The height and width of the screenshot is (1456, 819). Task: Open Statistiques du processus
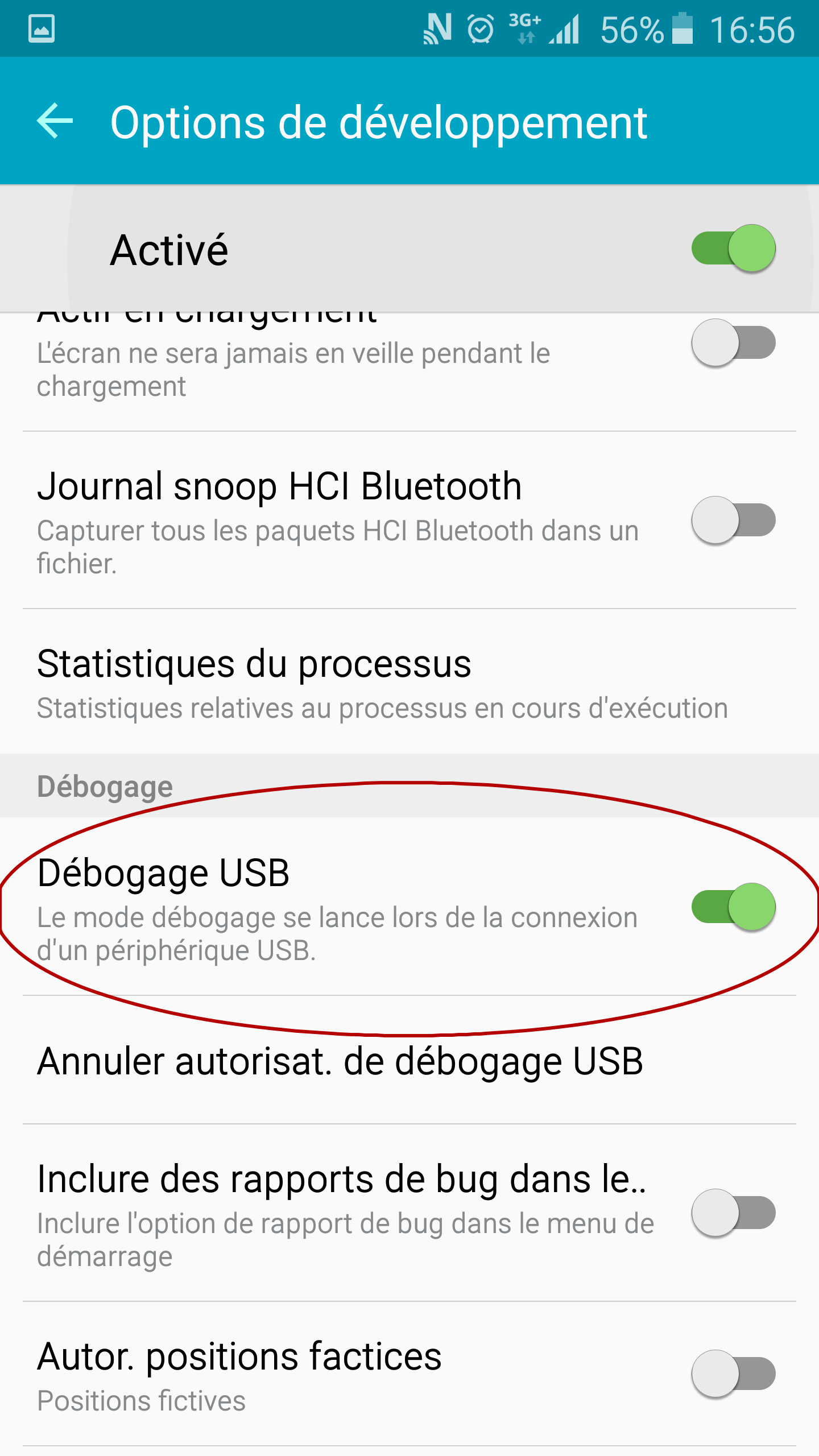click(x=409, y=682)
